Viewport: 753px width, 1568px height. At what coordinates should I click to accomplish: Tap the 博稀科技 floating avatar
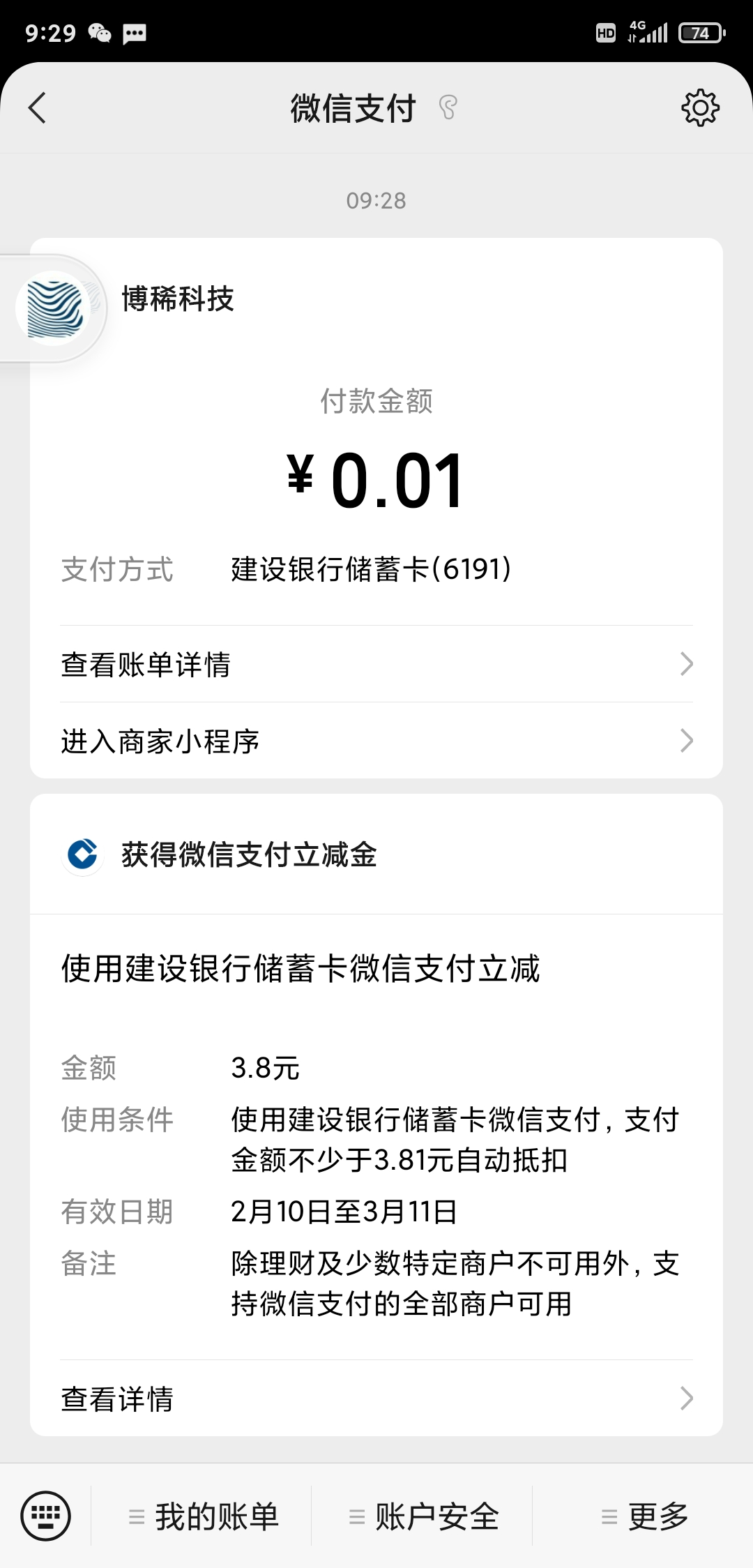coord(54,308)
